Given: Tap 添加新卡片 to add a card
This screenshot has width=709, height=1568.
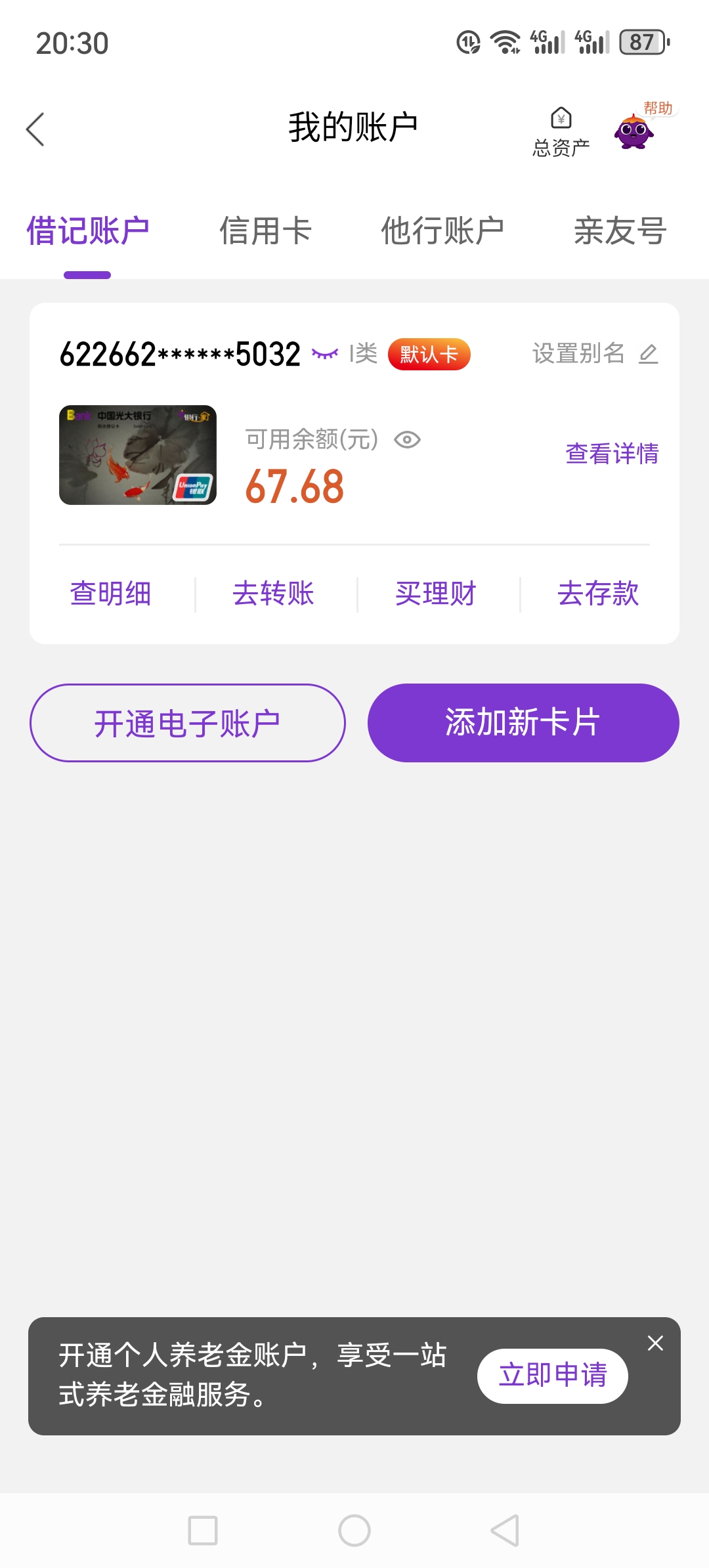Looking at the screenshot, I should [523, 723].
